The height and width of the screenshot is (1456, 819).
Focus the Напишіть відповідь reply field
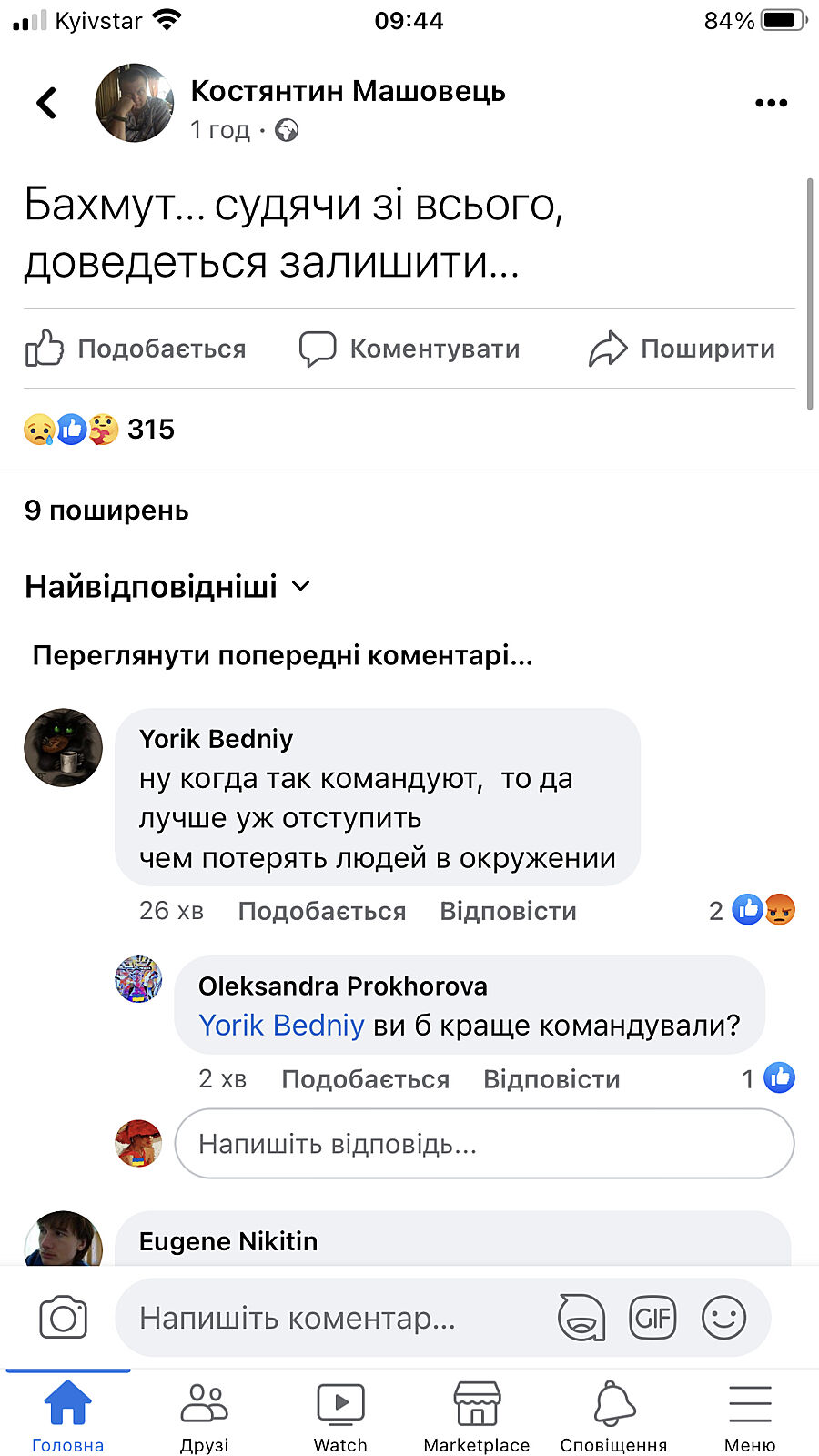484,1144
